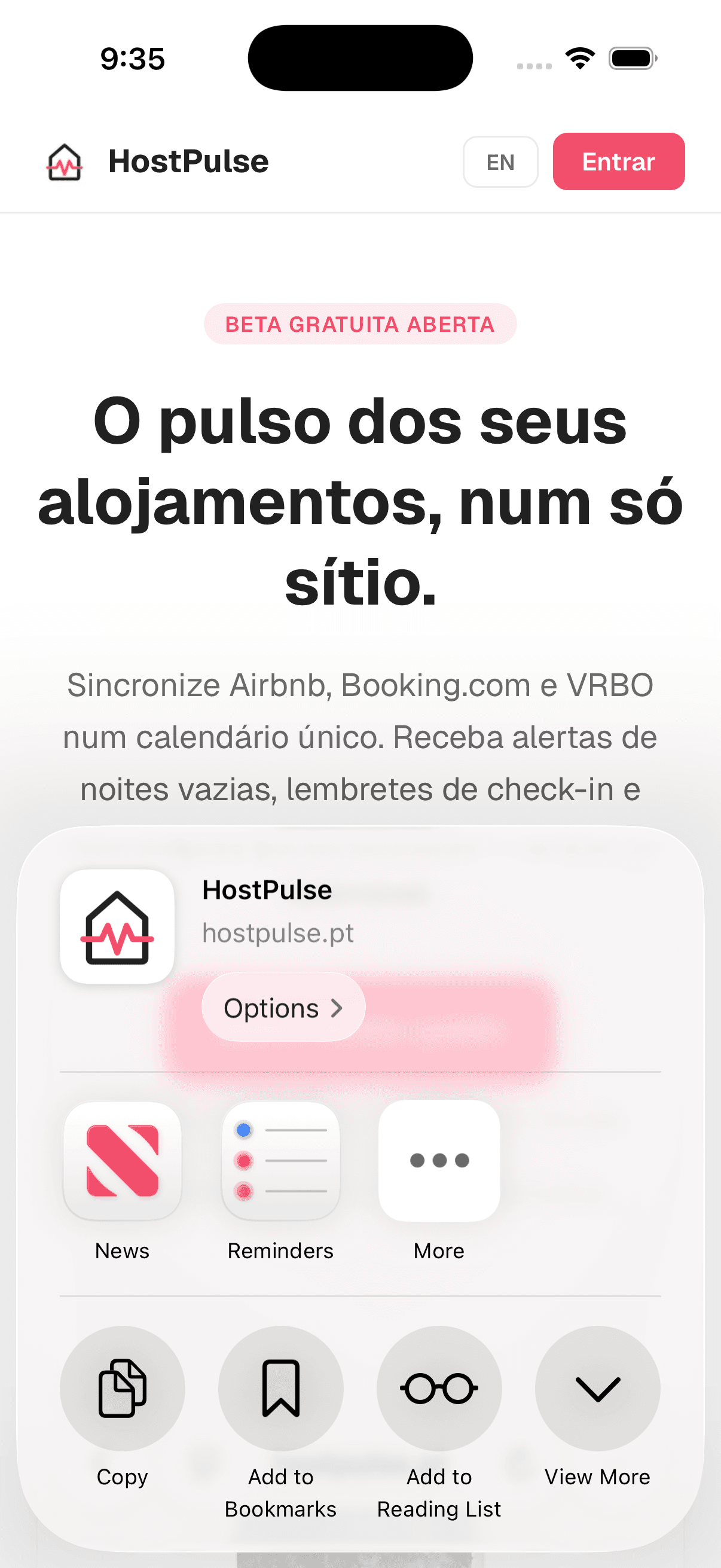721x1568 pixels.
Task: Share the page to News
Action: pyautogui.click(x=123, y=1161)
